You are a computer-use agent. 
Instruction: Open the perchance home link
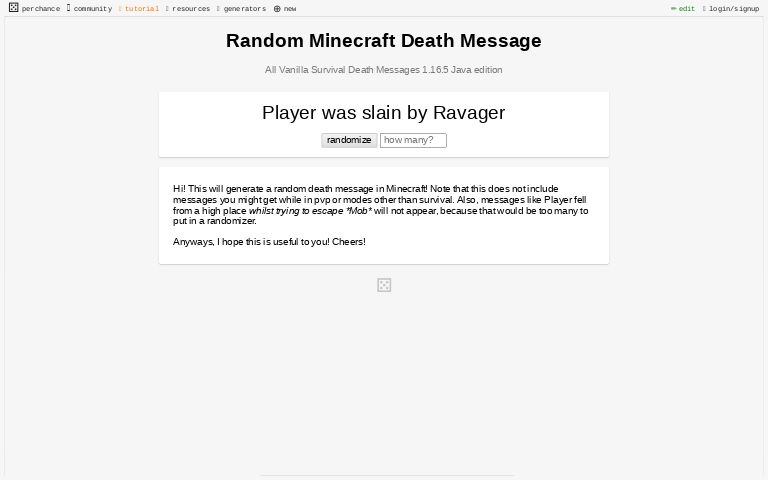pyautogui.click(x=35, y=8)
